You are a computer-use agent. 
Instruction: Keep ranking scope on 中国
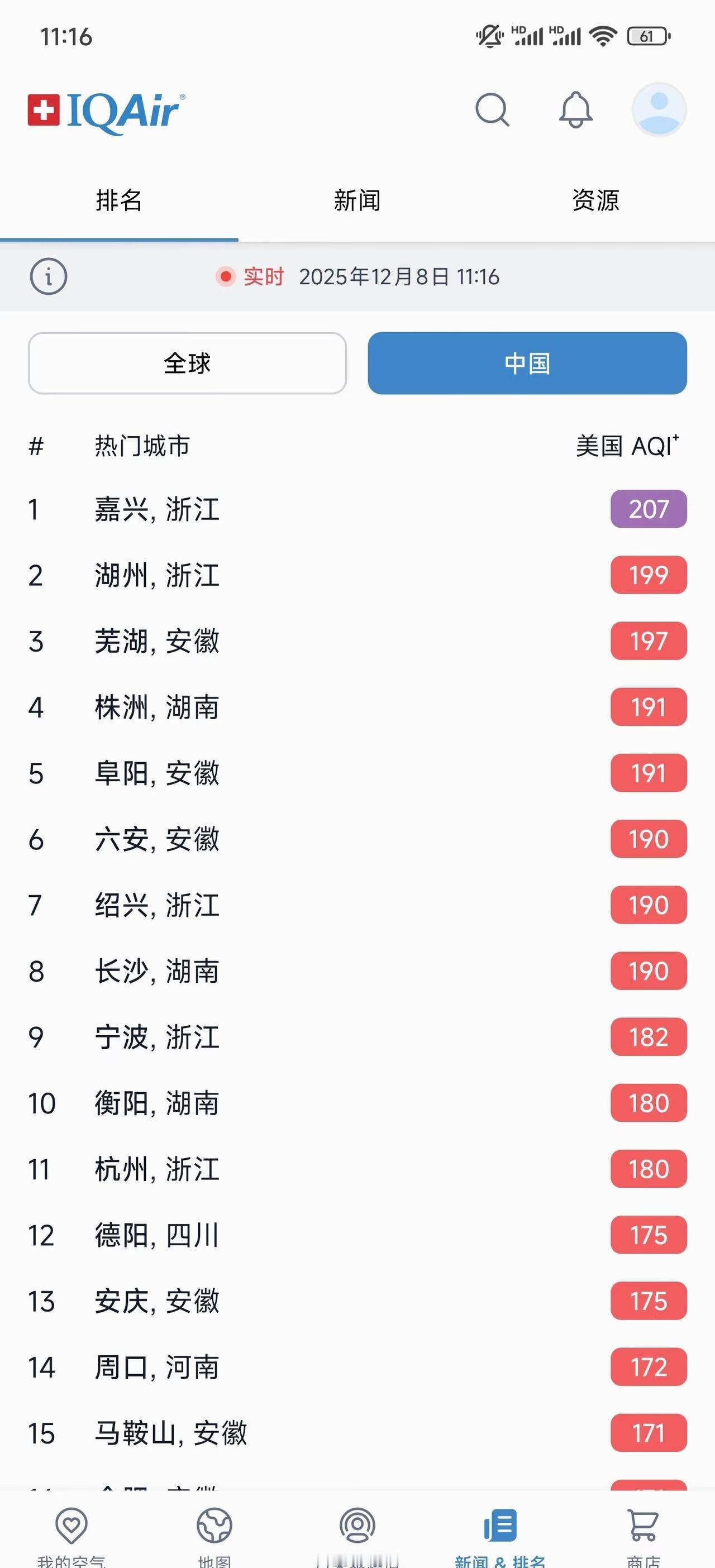[x=527, y=364]
